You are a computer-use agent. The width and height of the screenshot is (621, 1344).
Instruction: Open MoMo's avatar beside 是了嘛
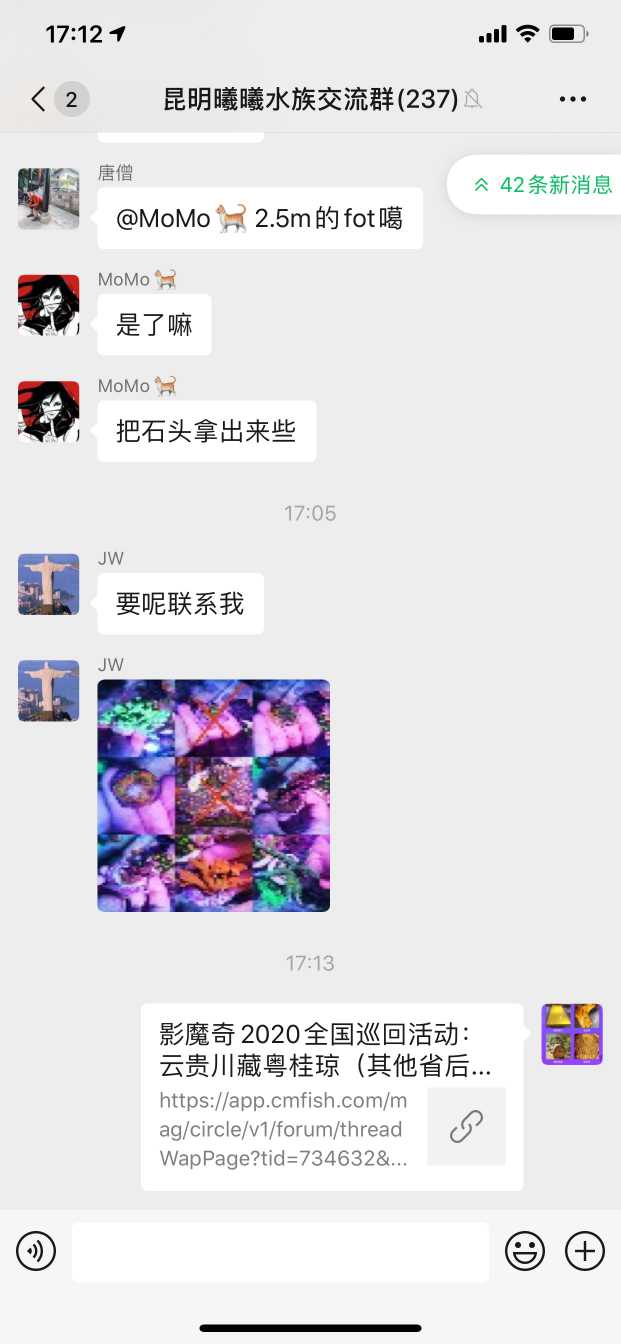[x=49, y=305]
